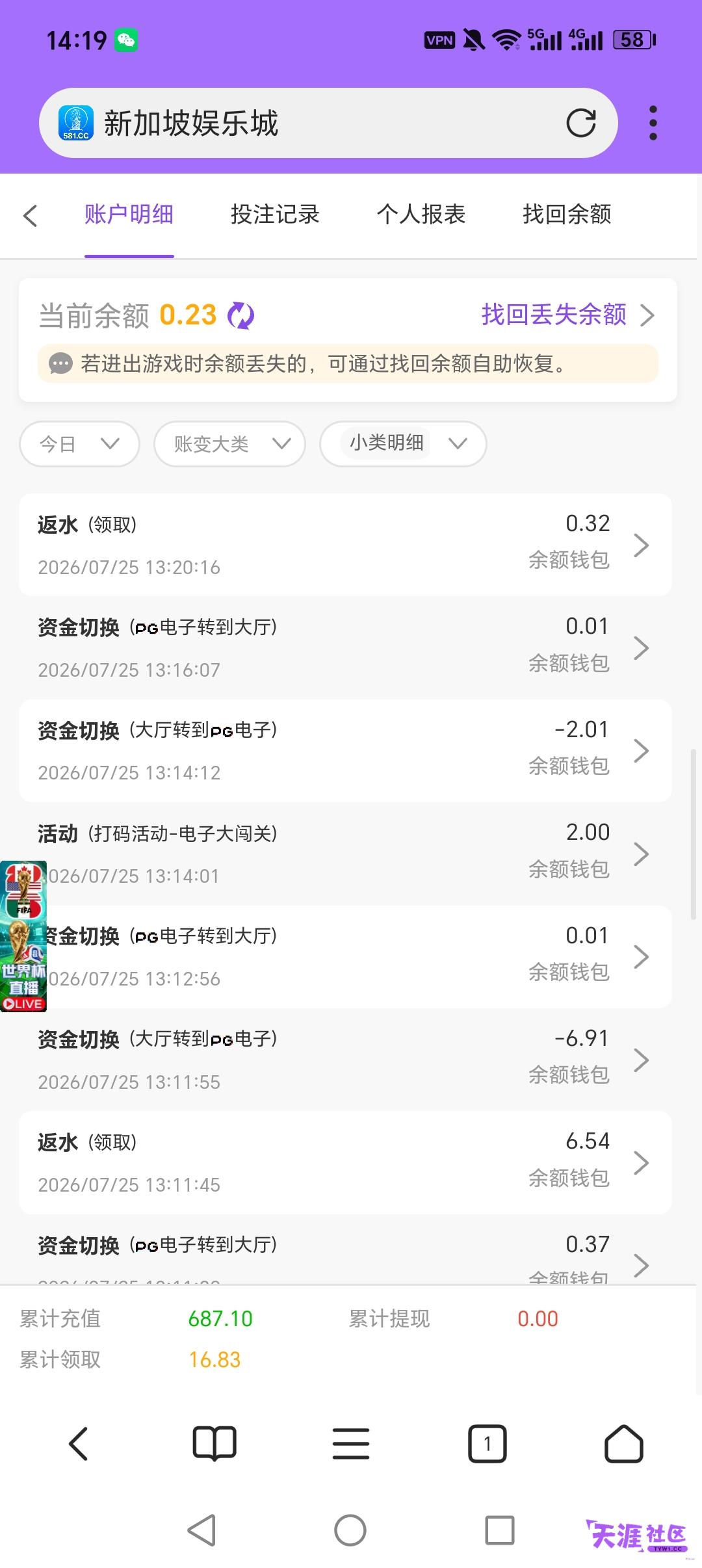This screenshot has width=702, height=1568.
Task: Open the browser tab switcher
Action: click(487, 1444)
